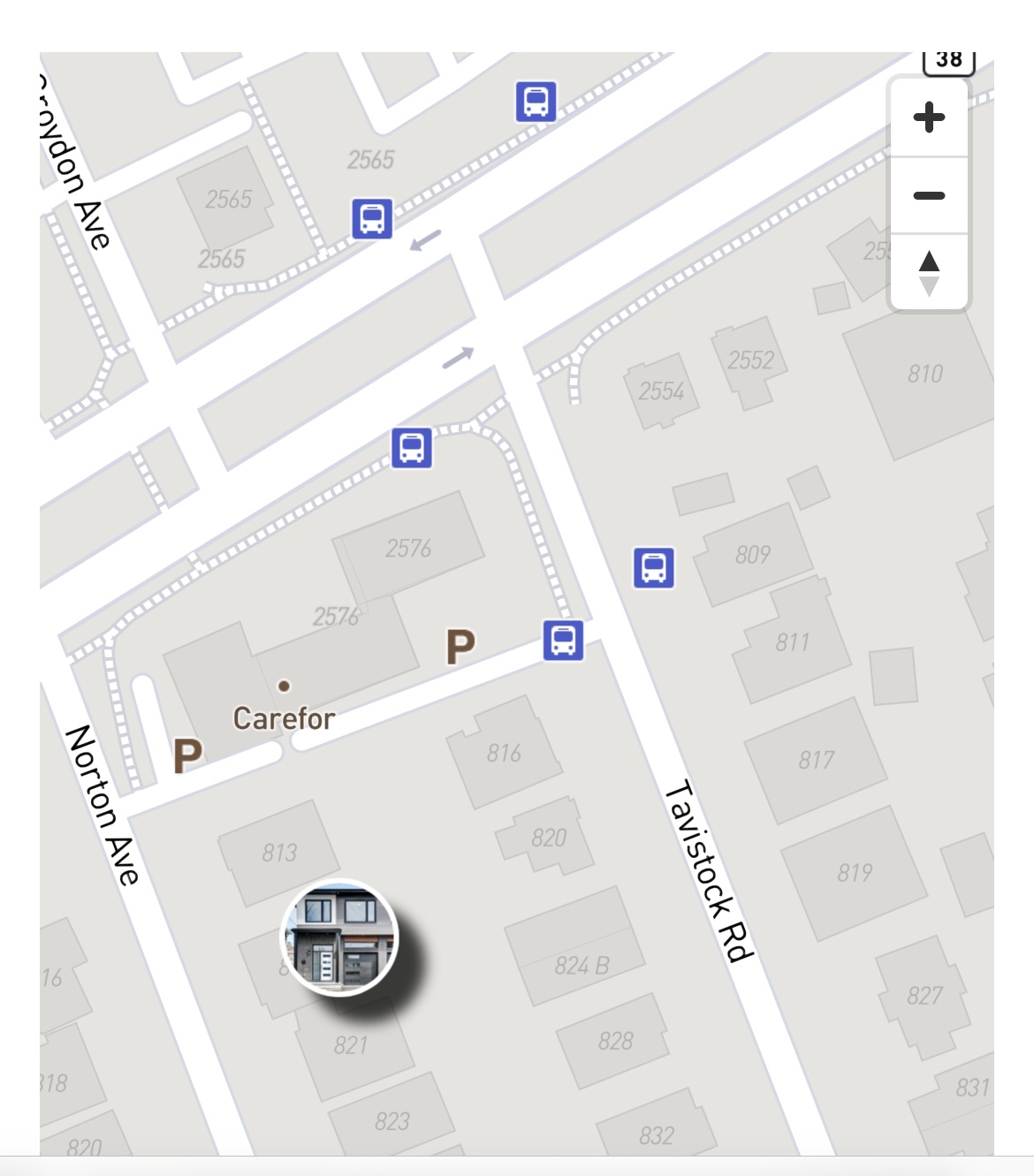Zoom out of the map

point(929,195)
